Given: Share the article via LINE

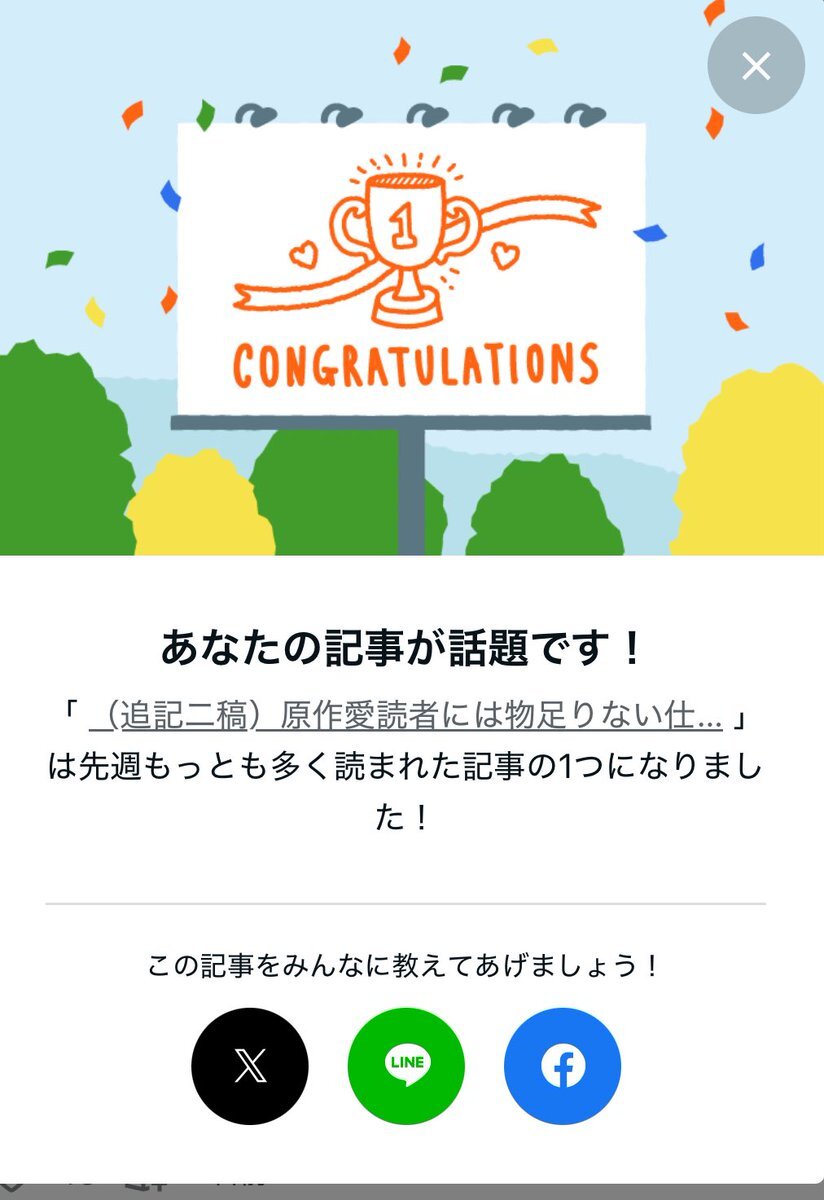Looking at the screenshot, I should coord(406,1066).
